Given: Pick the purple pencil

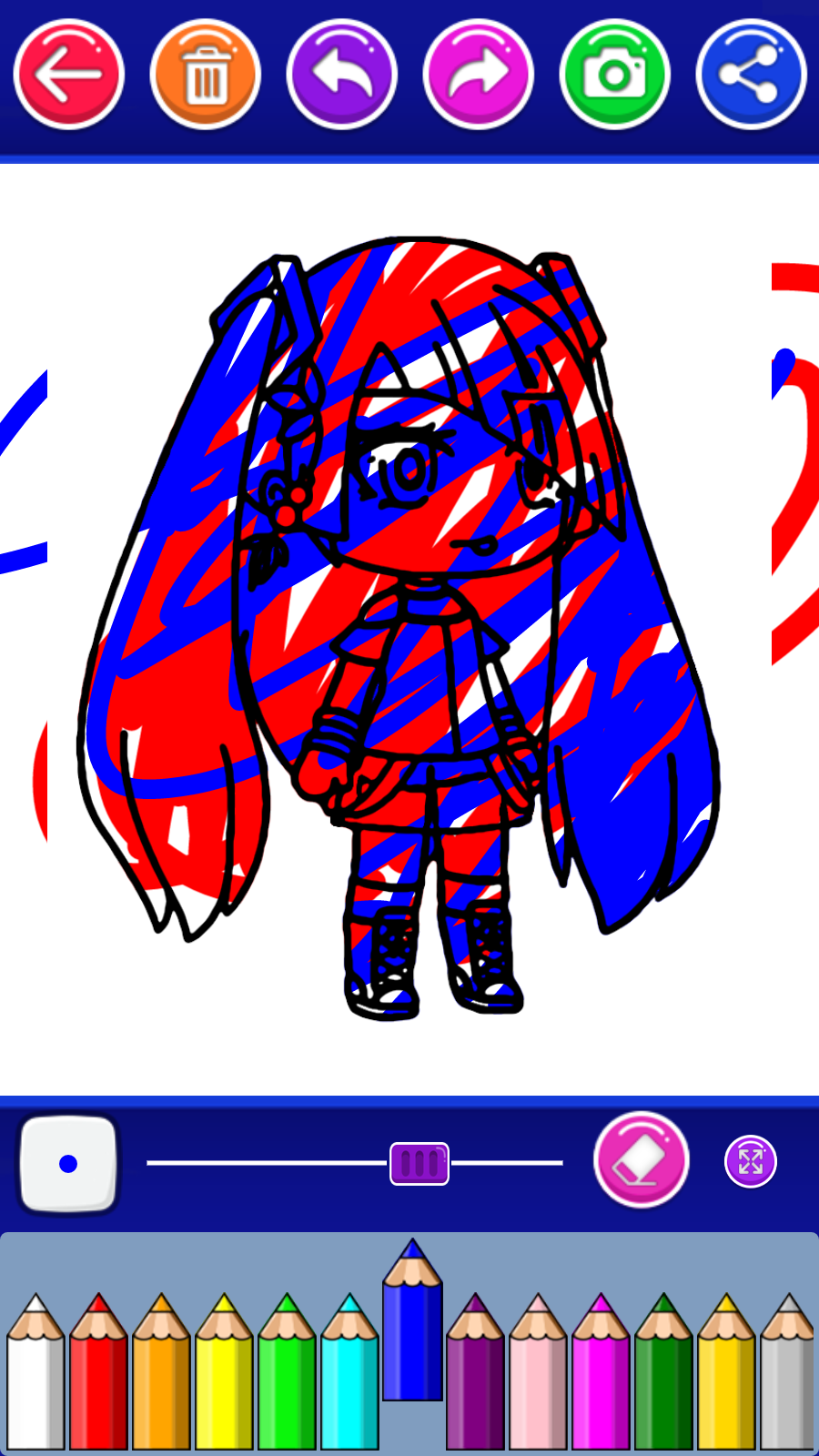Looking at the screenshot, I should click(x=475, y=1371).
